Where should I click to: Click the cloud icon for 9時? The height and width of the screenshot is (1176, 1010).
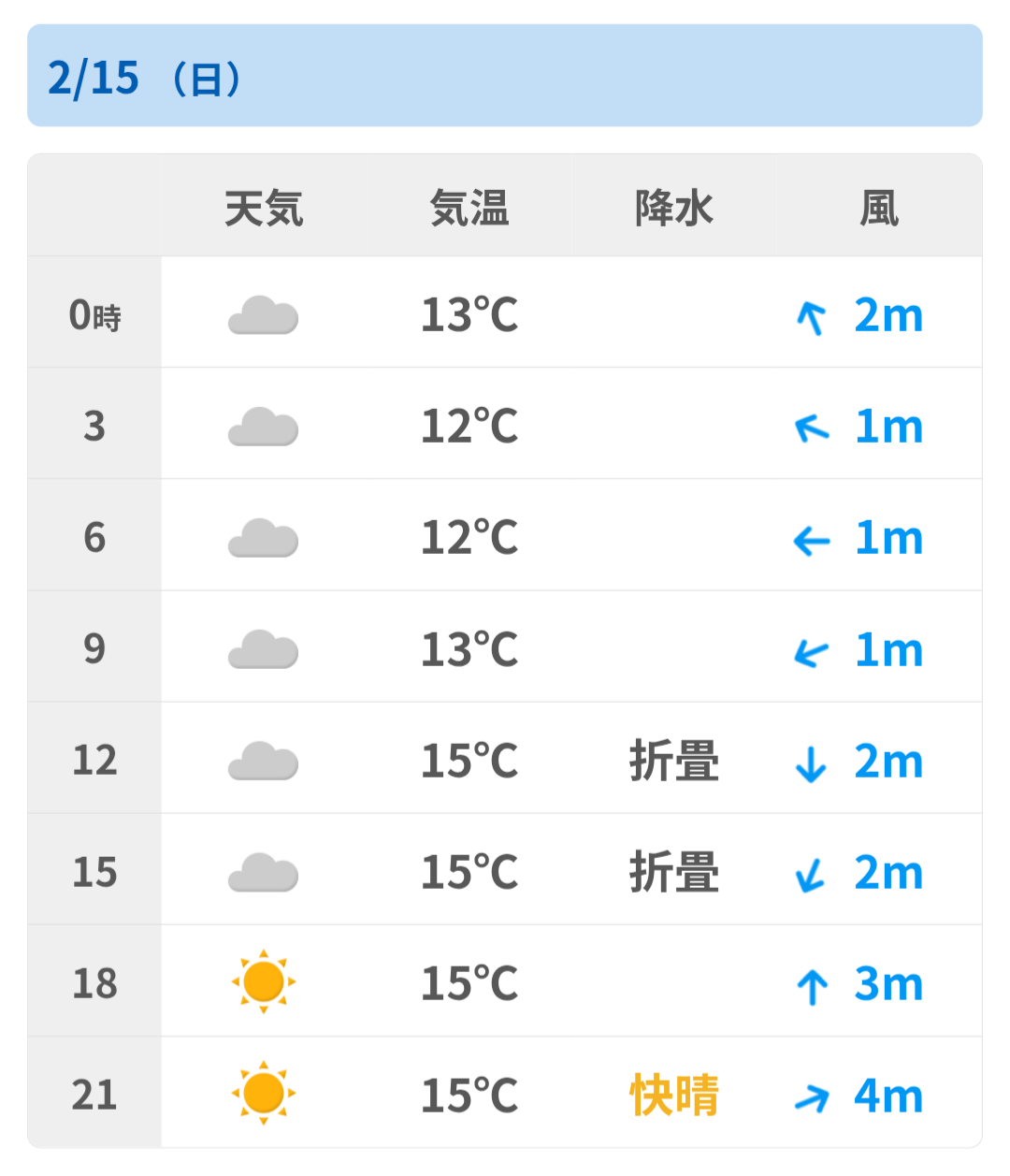(263, 649)
